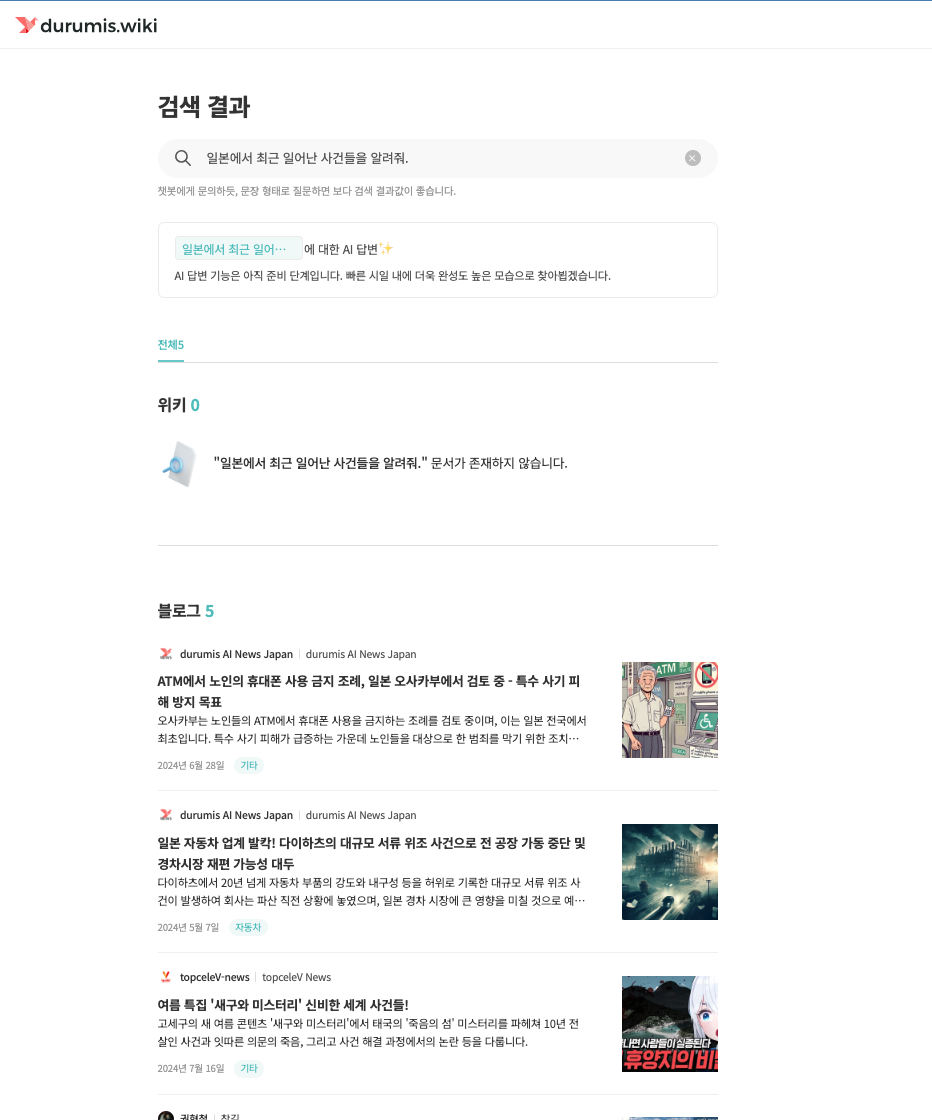Open the '새구와 미스터리' article
932x1120 pixels.
pos(283,1004)
